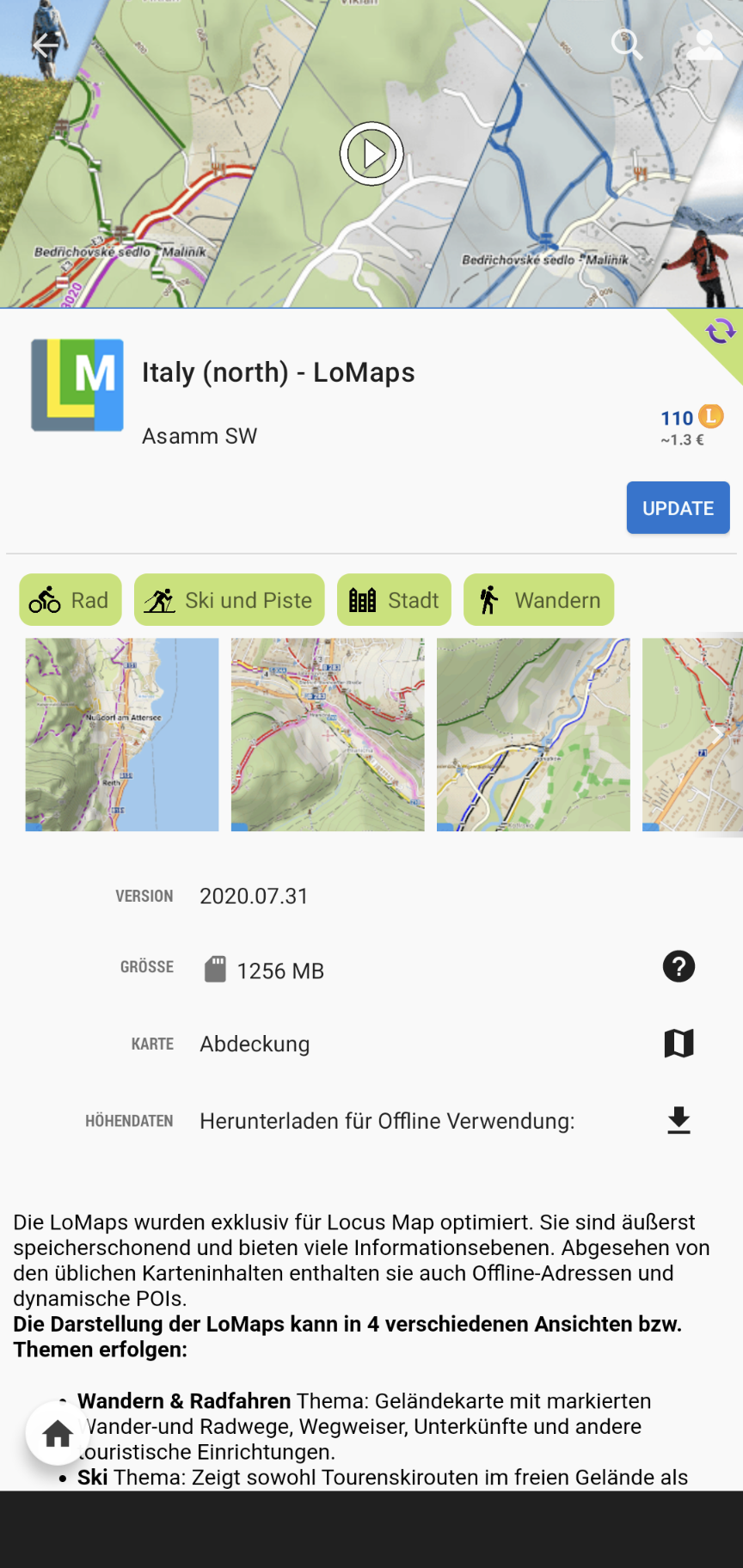Open the lake map screenshot thumbnail

click(x=122, y=734)
